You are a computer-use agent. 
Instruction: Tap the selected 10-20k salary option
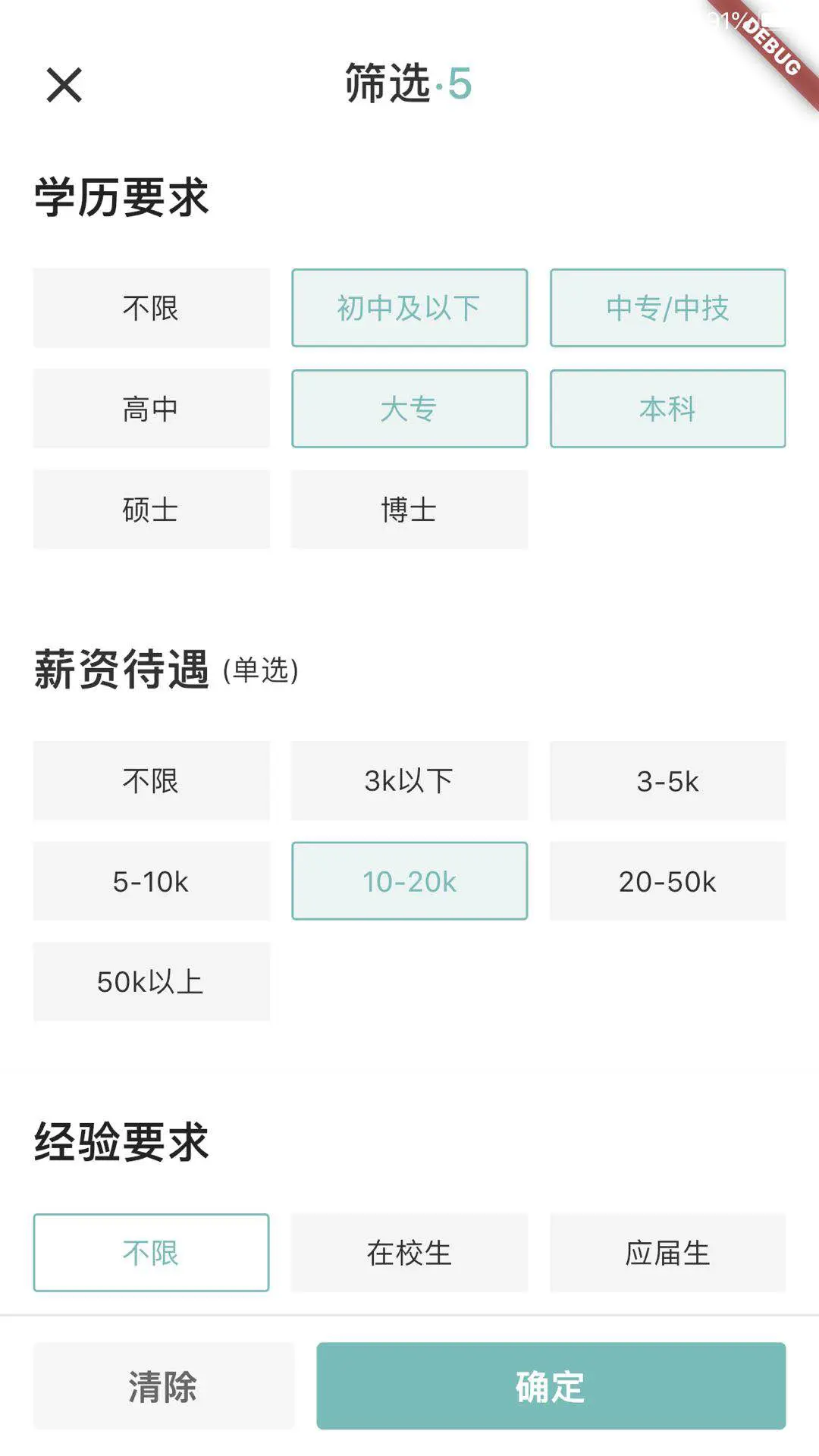pyautogui.click(x=409, y=881)
